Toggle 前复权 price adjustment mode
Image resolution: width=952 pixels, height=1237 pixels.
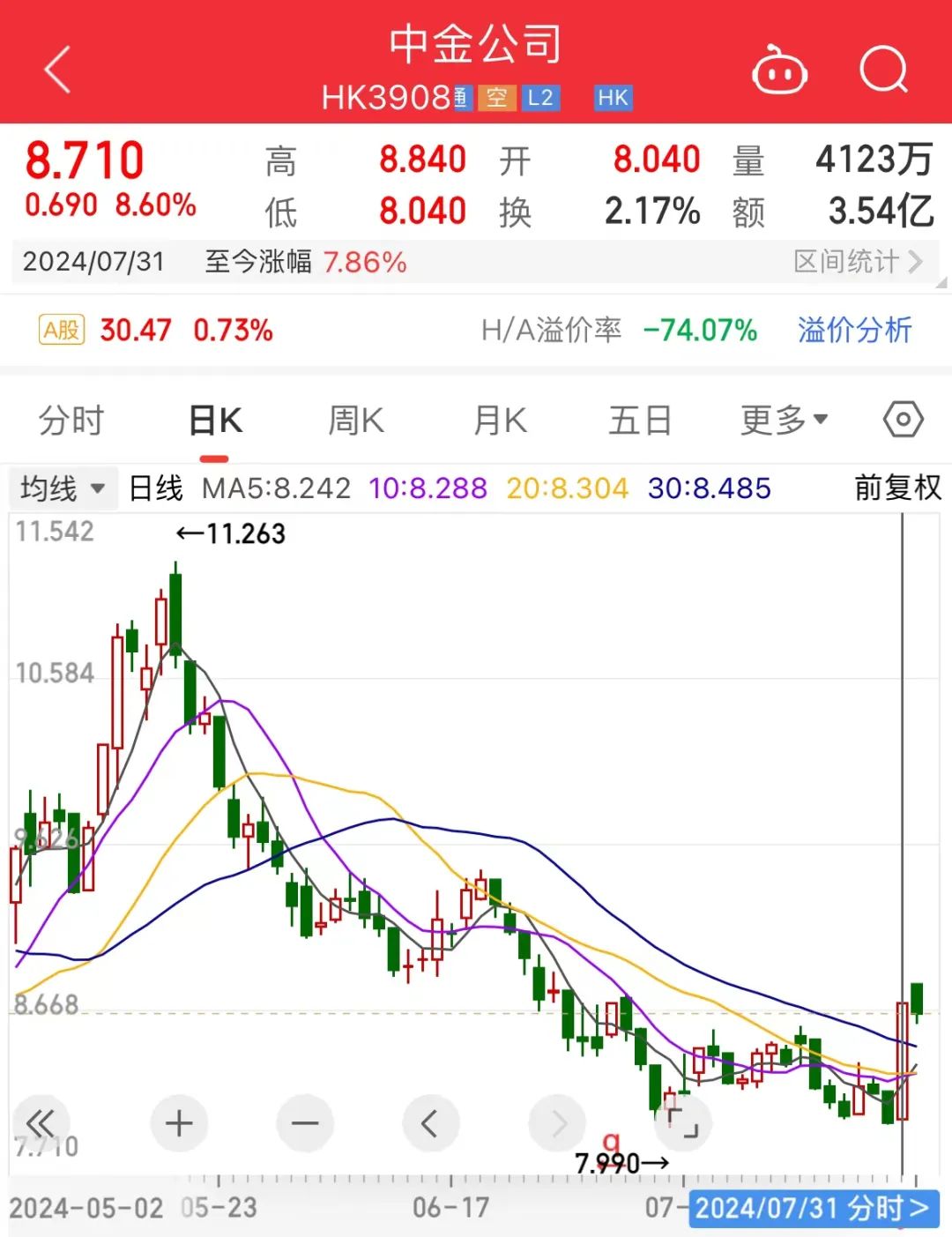coord(897,488)
